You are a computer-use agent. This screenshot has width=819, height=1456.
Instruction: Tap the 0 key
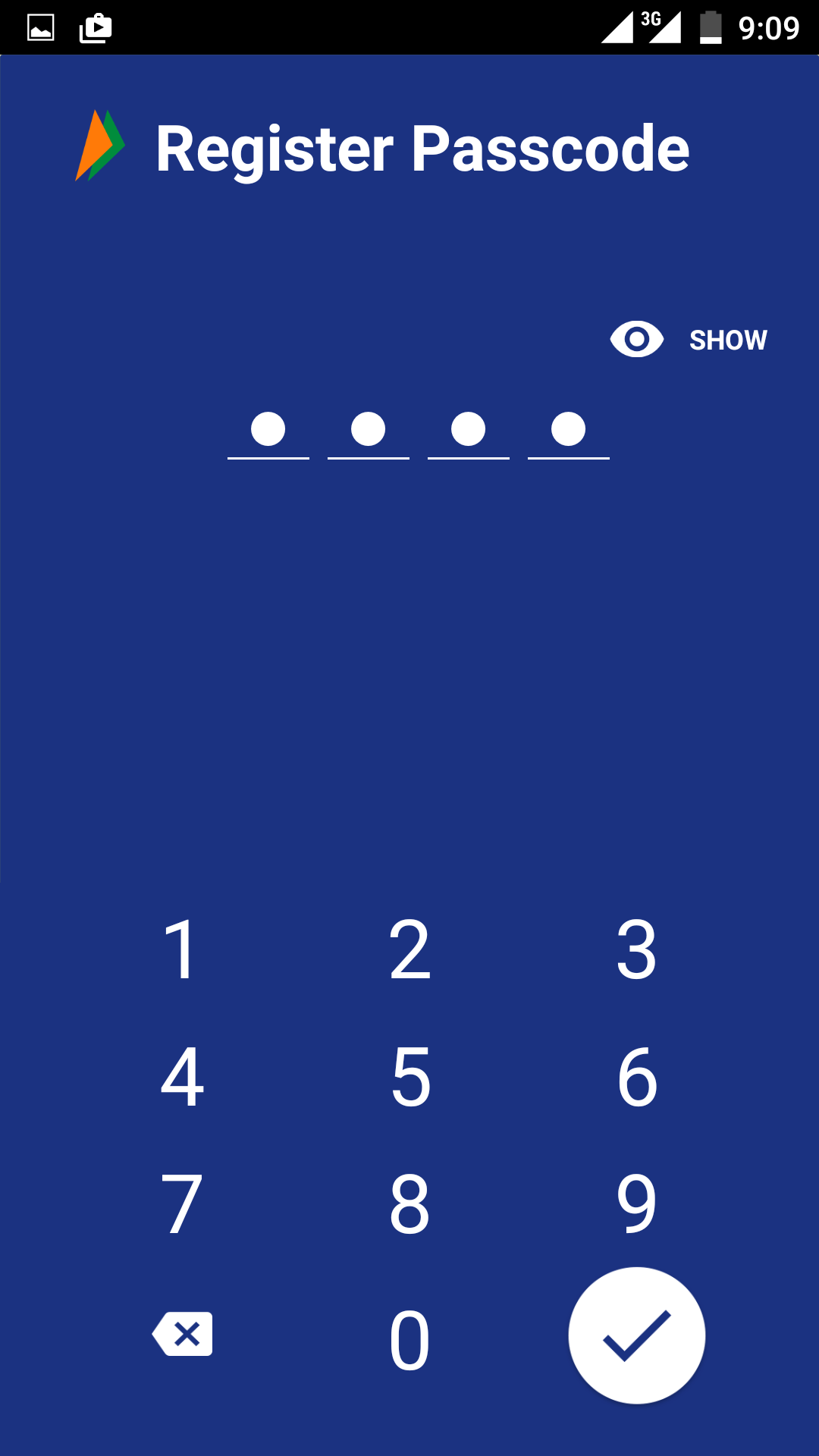409,1340
